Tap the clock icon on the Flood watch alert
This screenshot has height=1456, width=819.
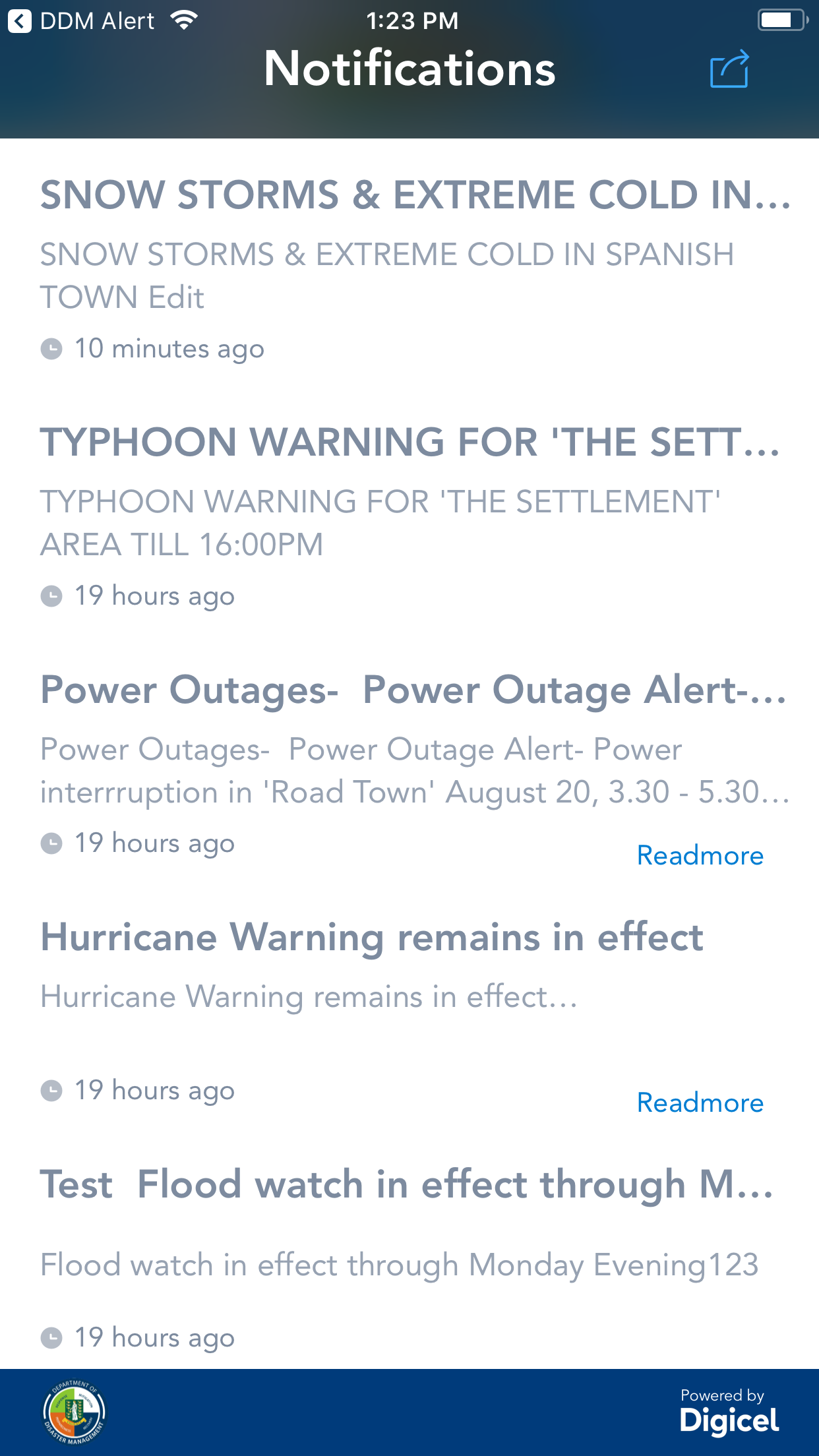52,1337
